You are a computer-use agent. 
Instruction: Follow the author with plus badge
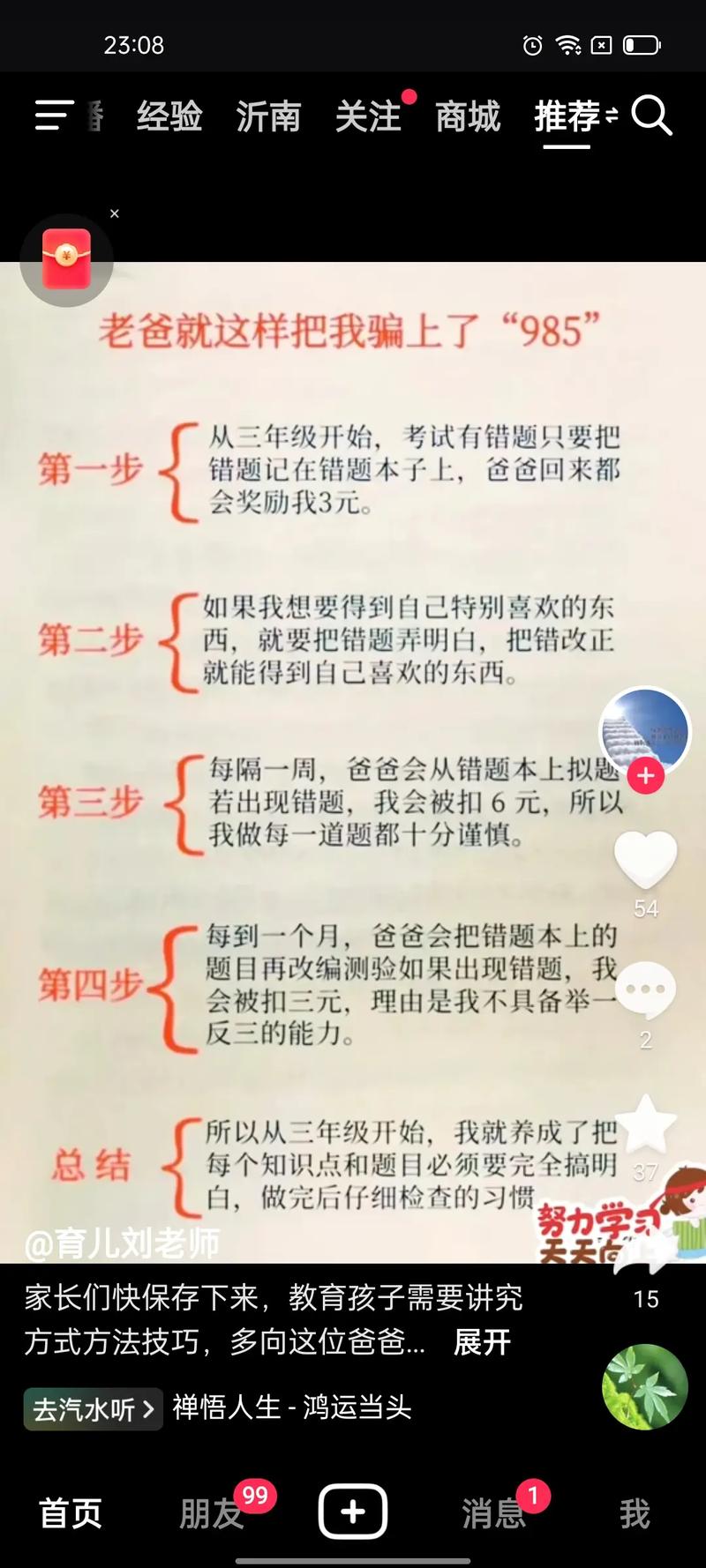tap(646, 775)
